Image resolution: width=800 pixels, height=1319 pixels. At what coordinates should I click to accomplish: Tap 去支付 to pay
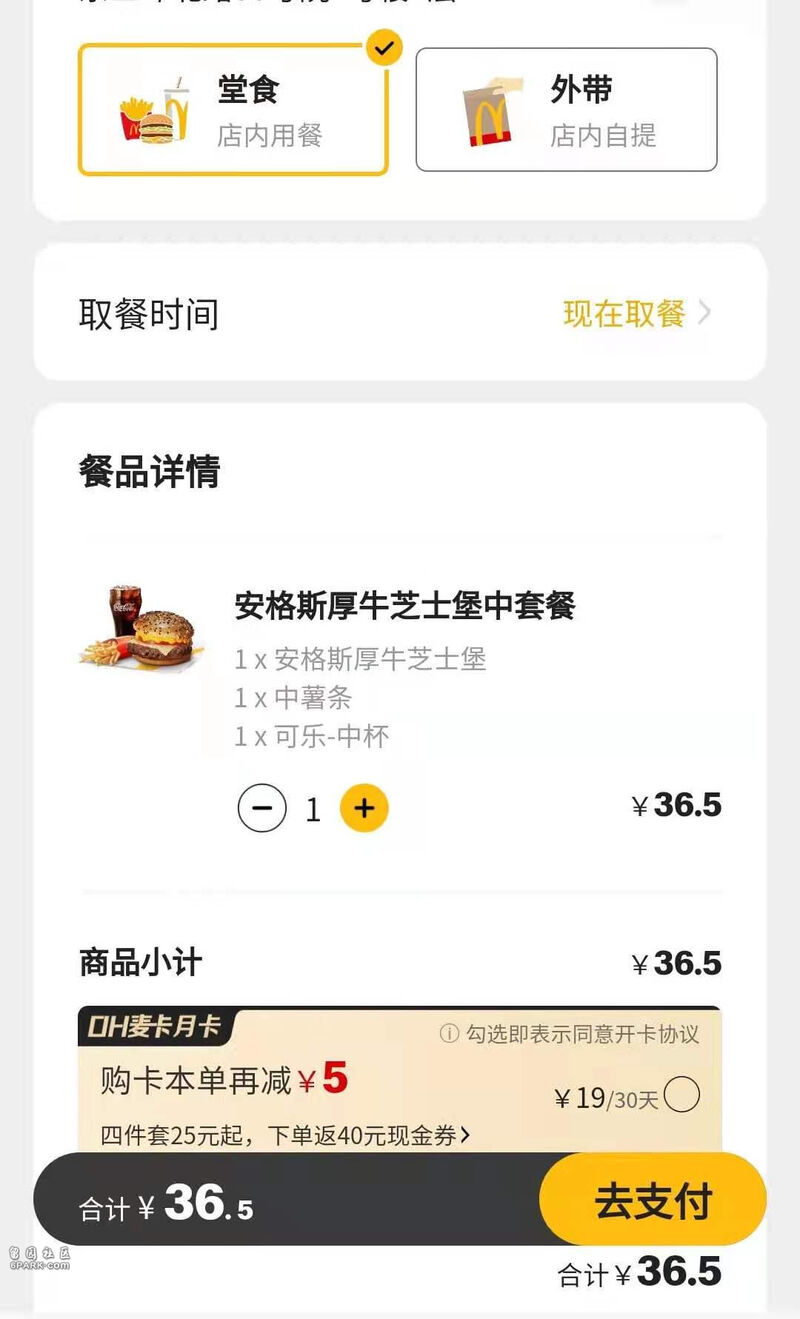click(652, 1200)
